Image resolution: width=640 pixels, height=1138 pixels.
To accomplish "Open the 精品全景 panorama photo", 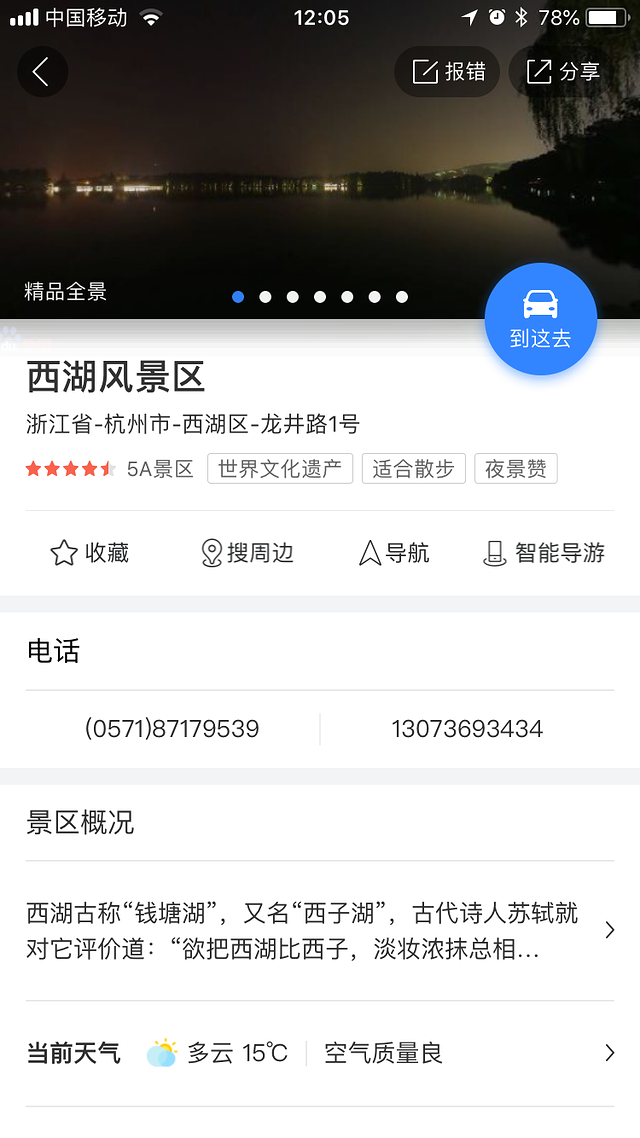I will (66, 292).
